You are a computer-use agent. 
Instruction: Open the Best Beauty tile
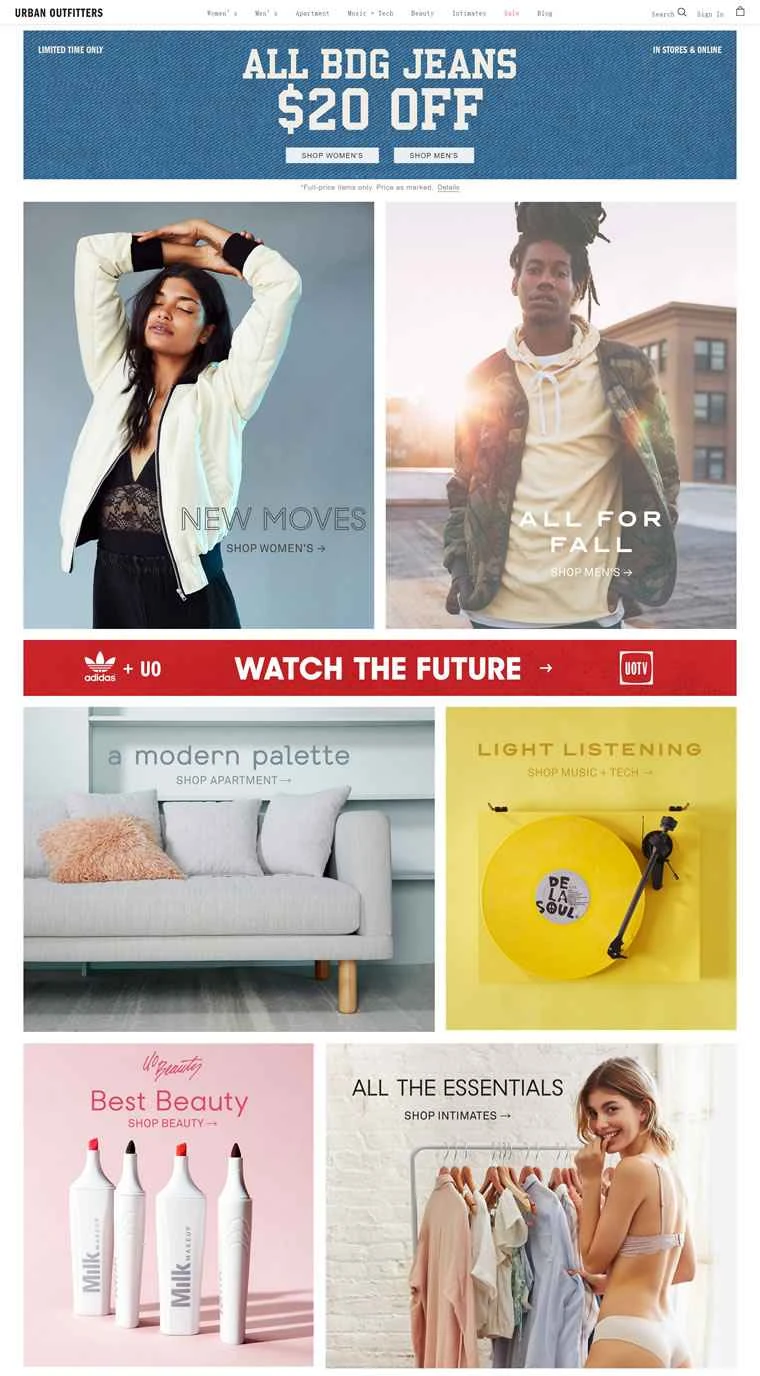pos(168,1205)
